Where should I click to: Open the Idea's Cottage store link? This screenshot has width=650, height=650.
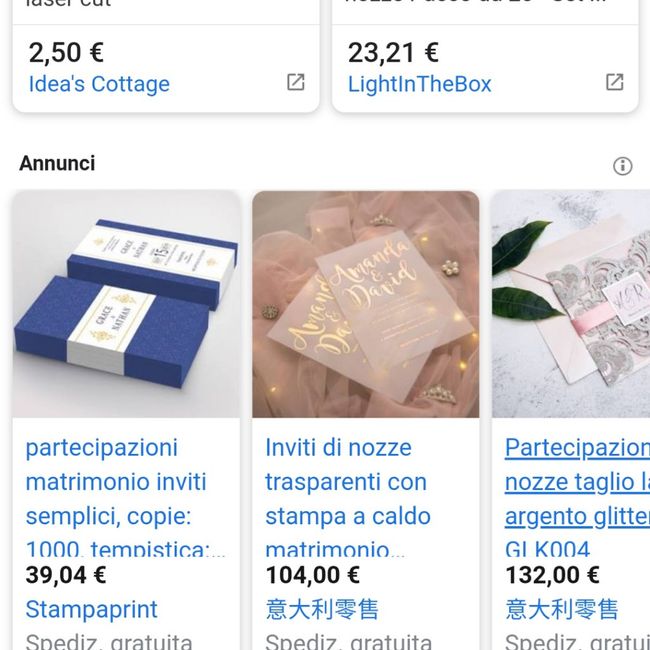coord(99,84)
